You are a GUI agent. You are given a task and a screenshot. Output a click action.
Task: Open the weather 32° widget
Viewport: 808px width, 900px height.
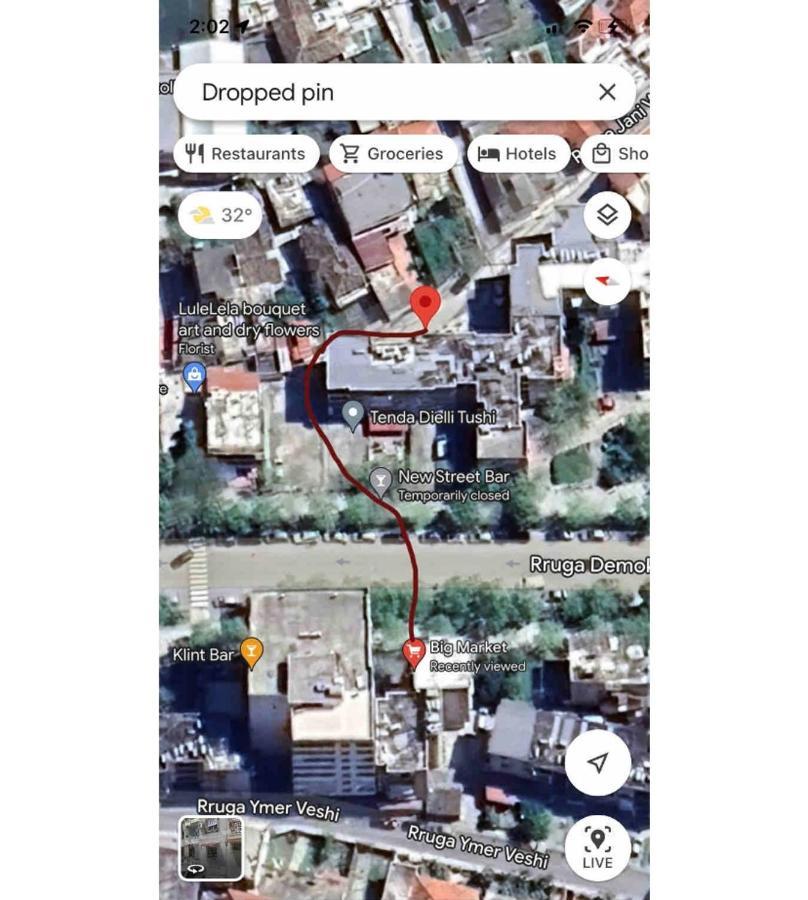pos(221,215)
